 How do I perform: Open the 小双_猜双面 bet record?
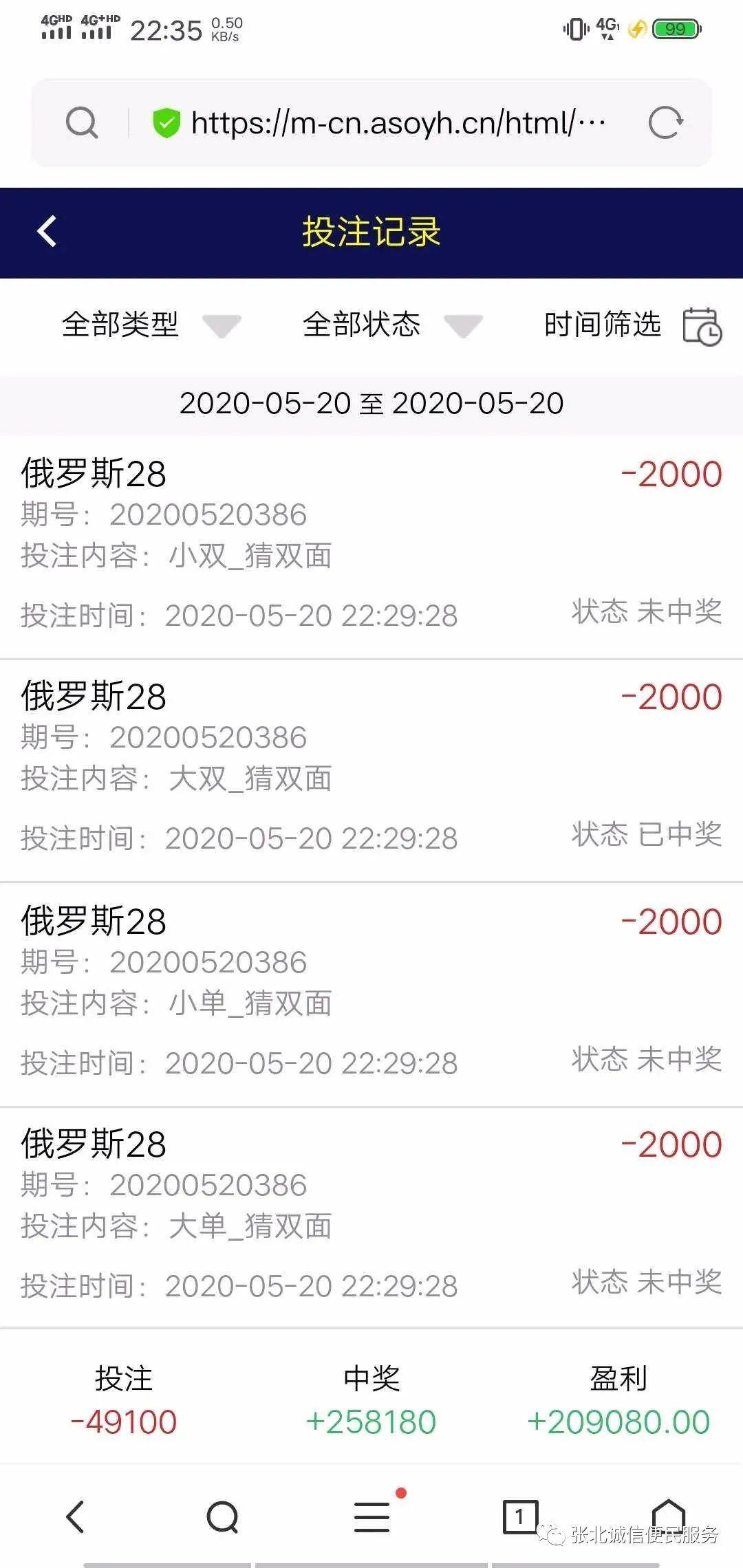point(371,547)
